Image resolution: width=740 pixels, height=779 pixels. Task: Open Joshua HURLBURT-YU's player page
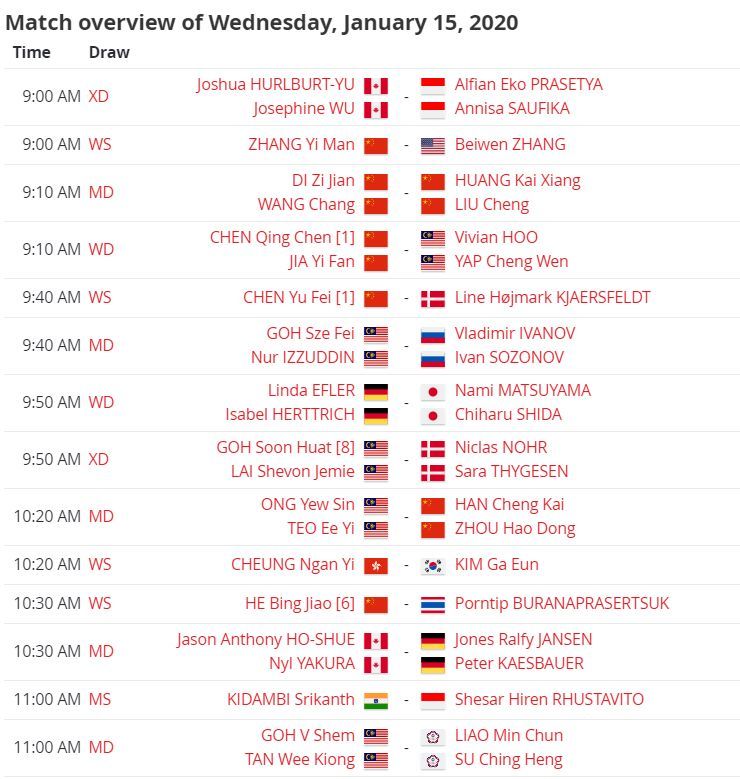(x=276, y=85)
